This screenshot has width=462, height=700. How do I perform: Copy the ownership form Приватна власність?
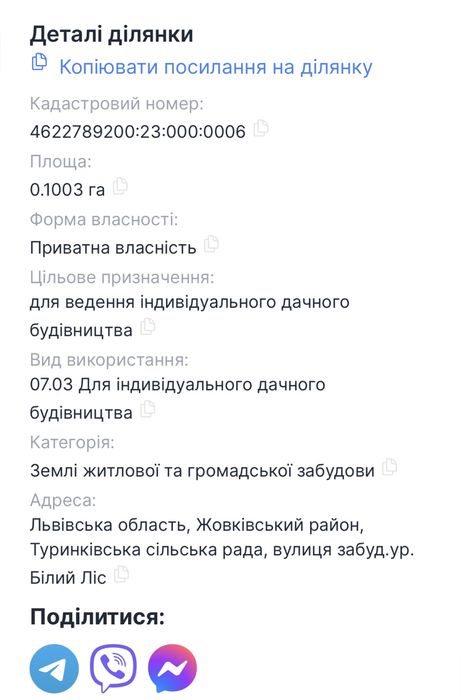pos(211,244)
